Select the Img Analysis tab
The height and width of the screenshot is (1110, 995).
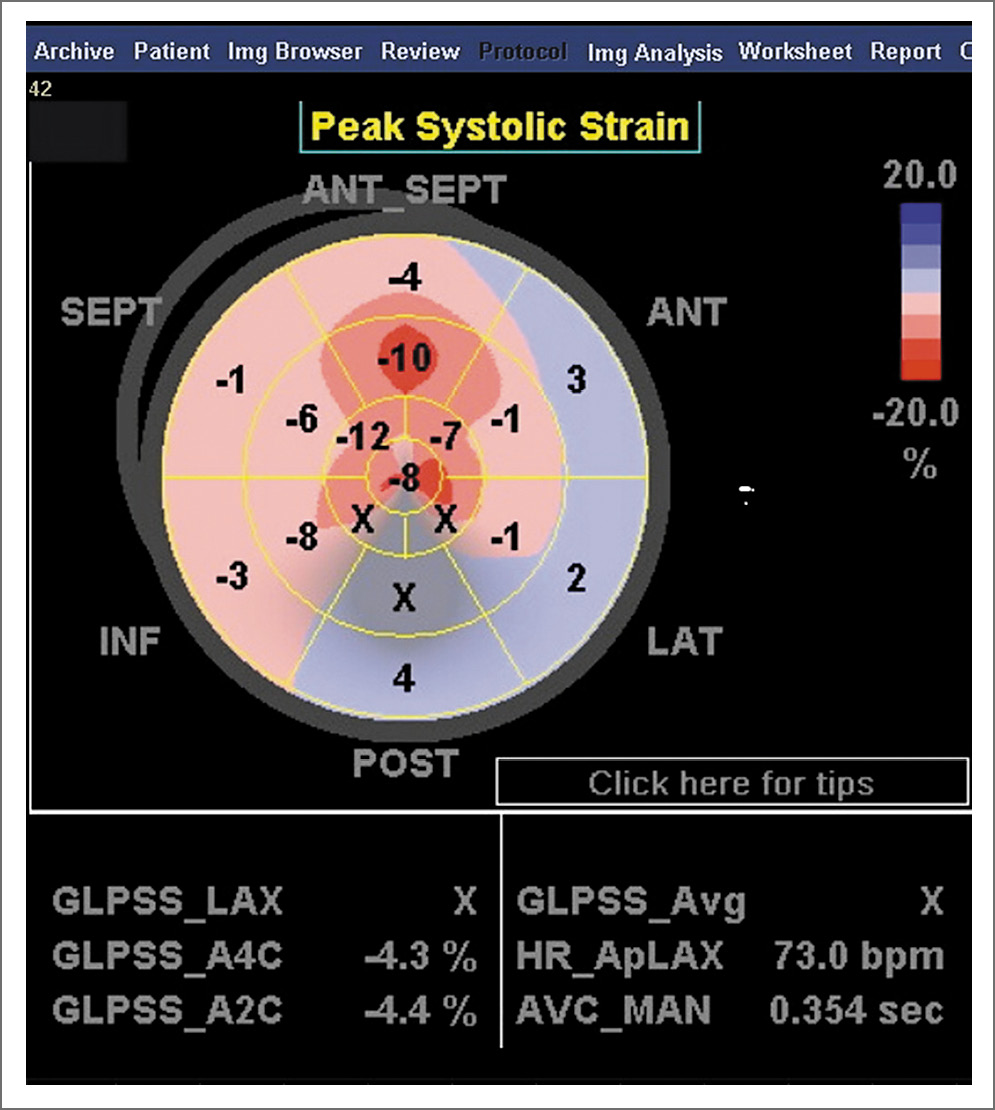654,52
